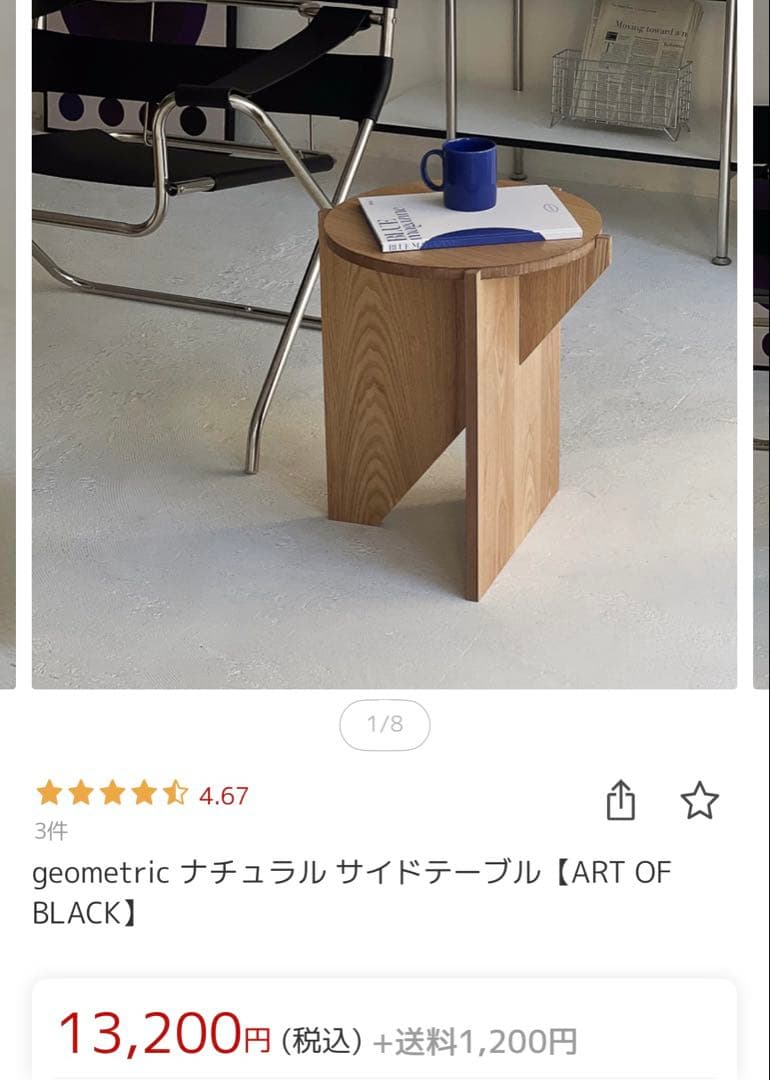
Task: Add the side table to favorites
Action: pos(699,801)
